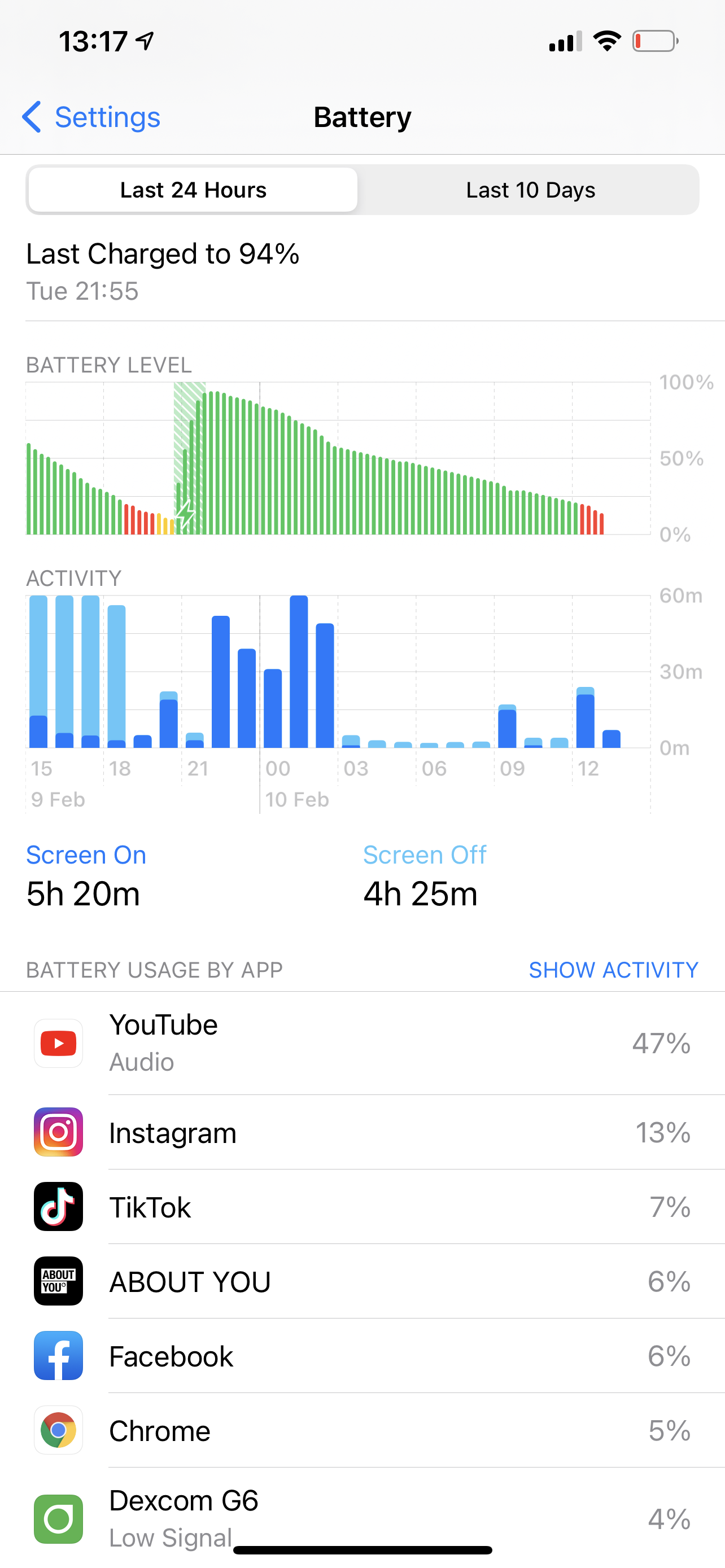Image resolution: width=725 pixels, height=1568 pixels.
Task: Open the ABOUT YOU usage row
Action: tap(362, 1281)
